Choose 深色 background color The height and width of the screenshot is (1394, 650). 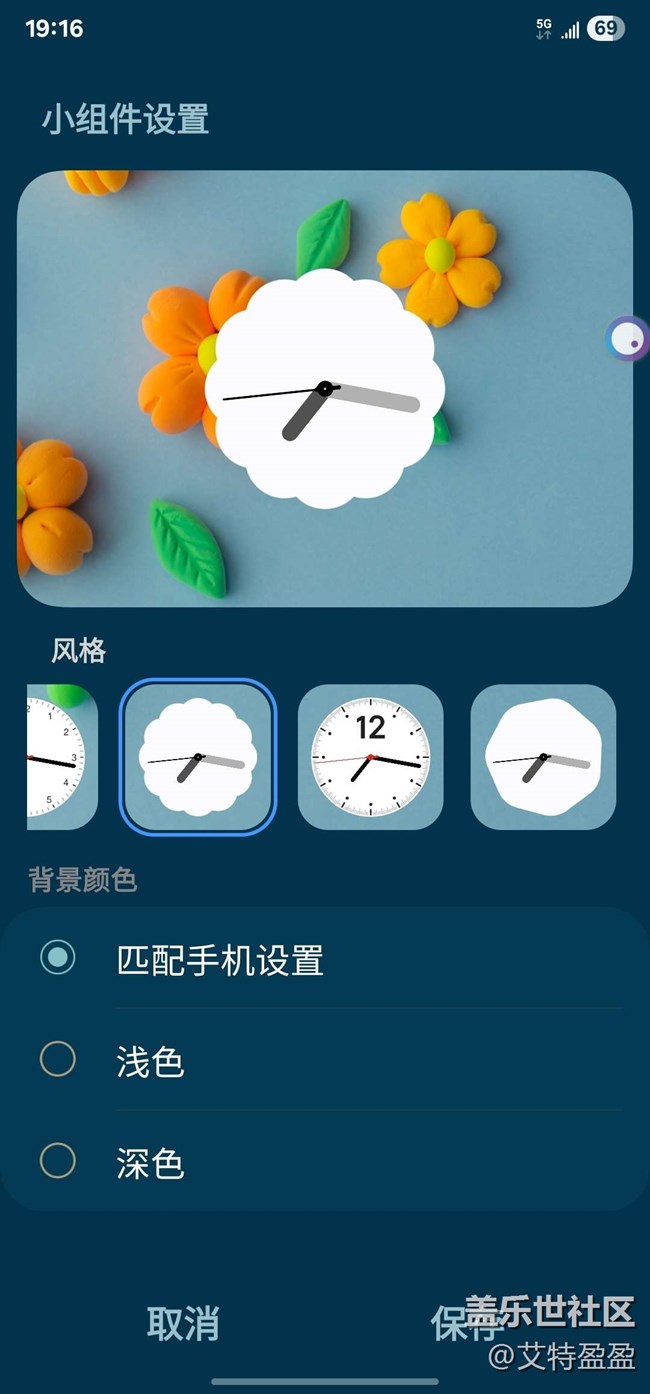(x=325, y=1161)
